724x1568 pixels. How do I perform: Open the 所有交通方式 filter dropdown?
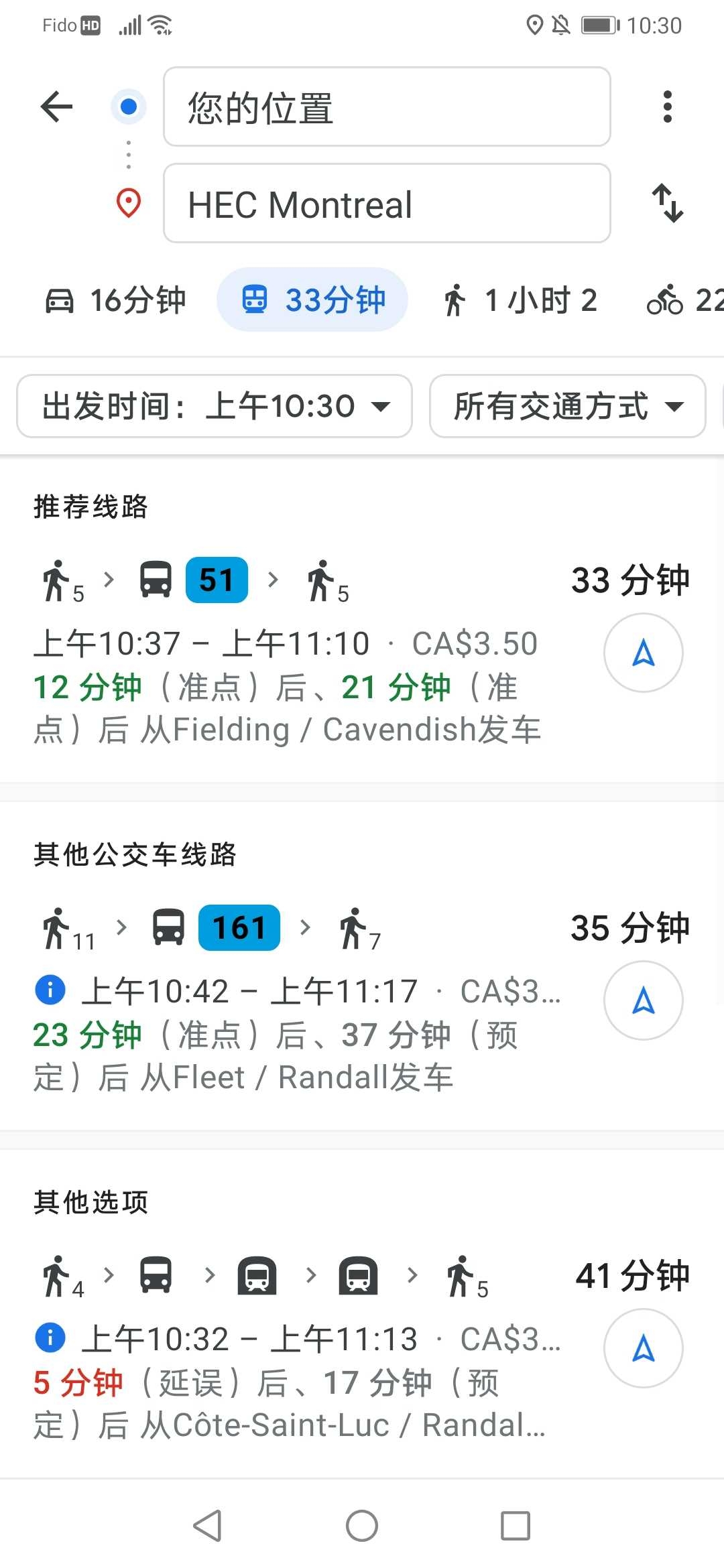click(567, 406)
